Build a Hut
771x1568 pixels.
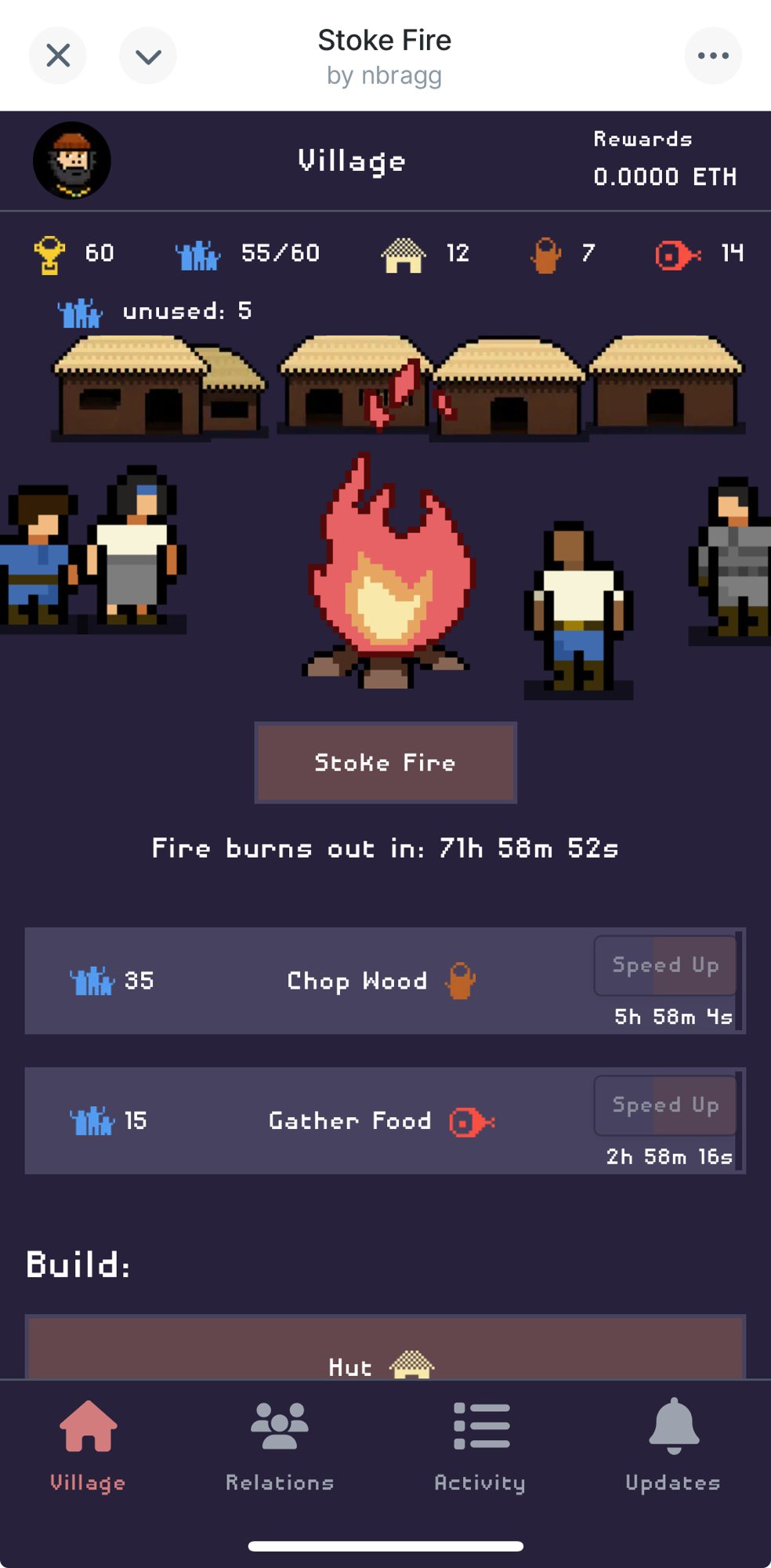[385, 1356]
